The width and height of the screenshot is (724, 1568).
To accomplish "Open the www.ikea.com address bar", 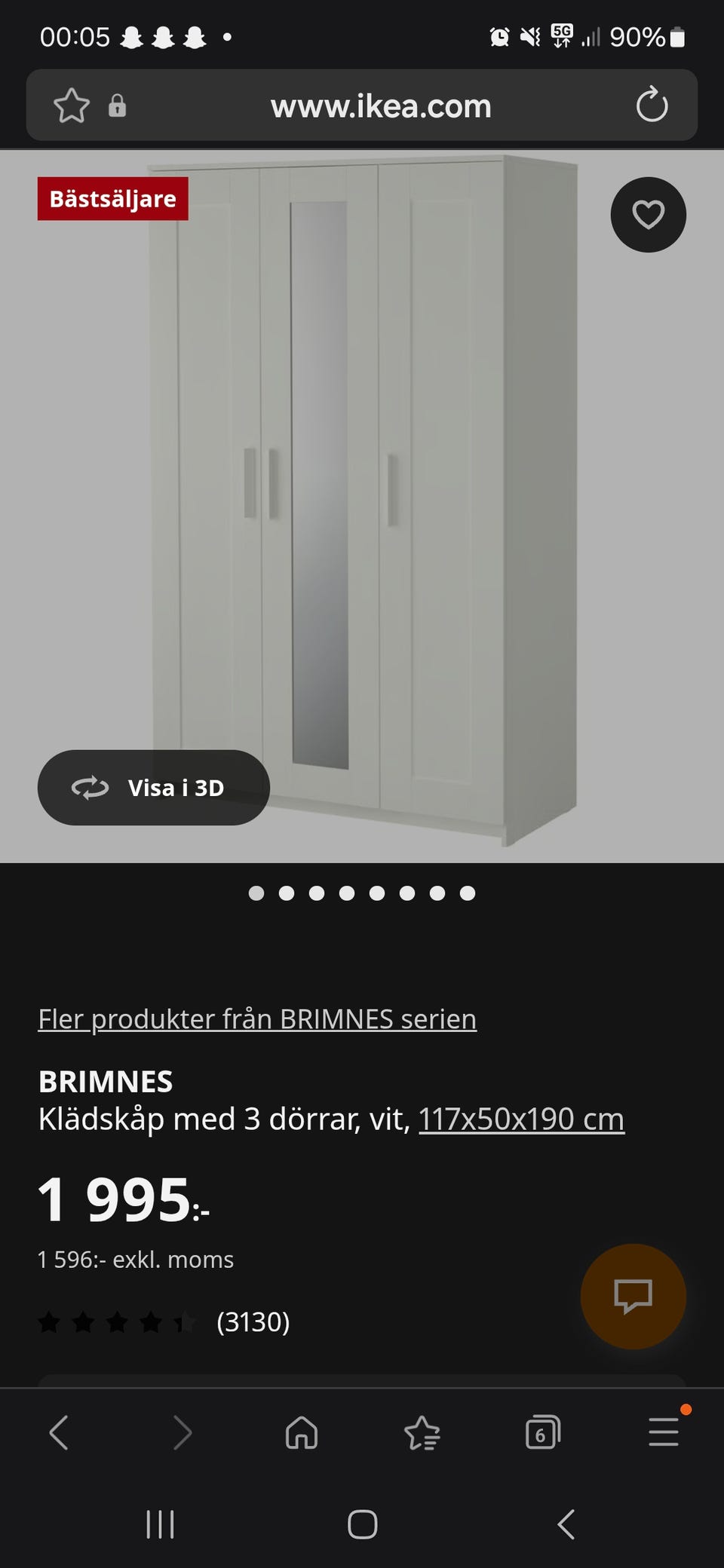I will point(381,106).
